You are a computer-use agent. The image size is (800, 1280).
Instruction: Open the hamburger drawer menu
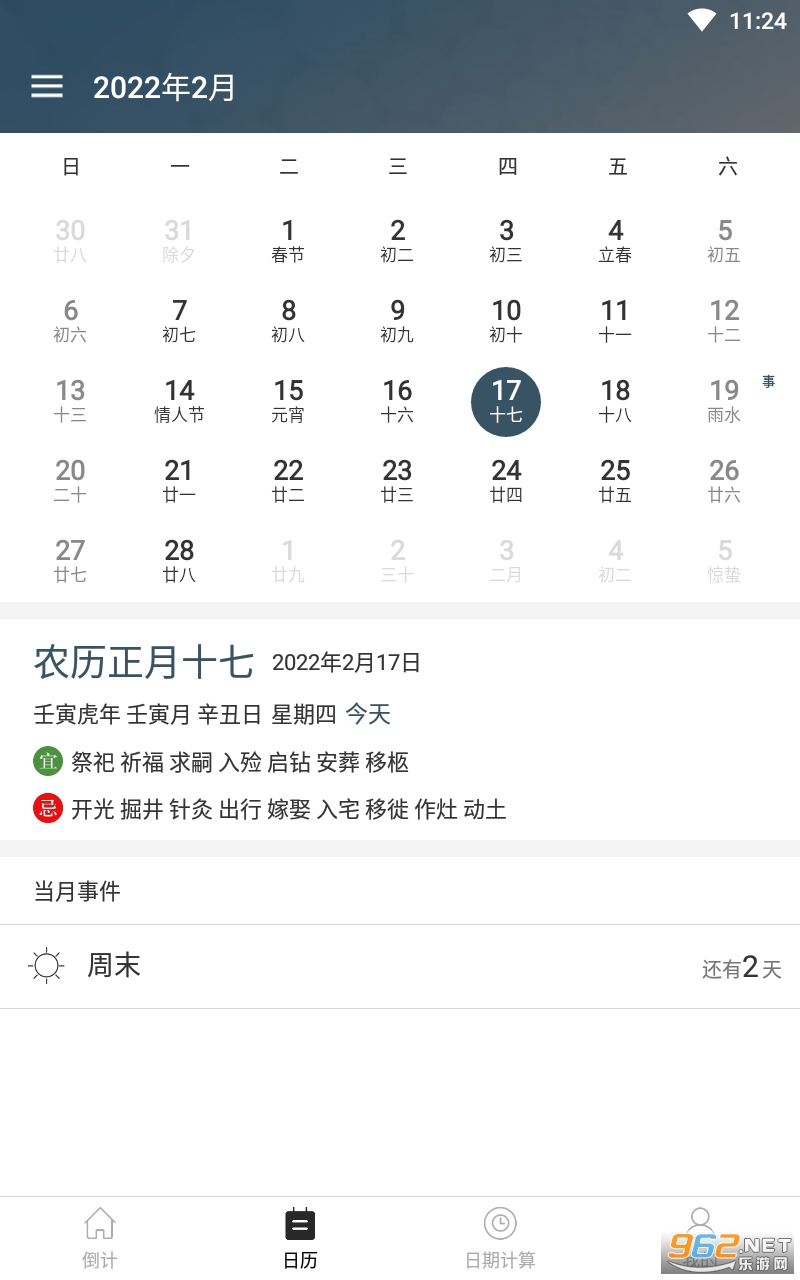point(47,87)
